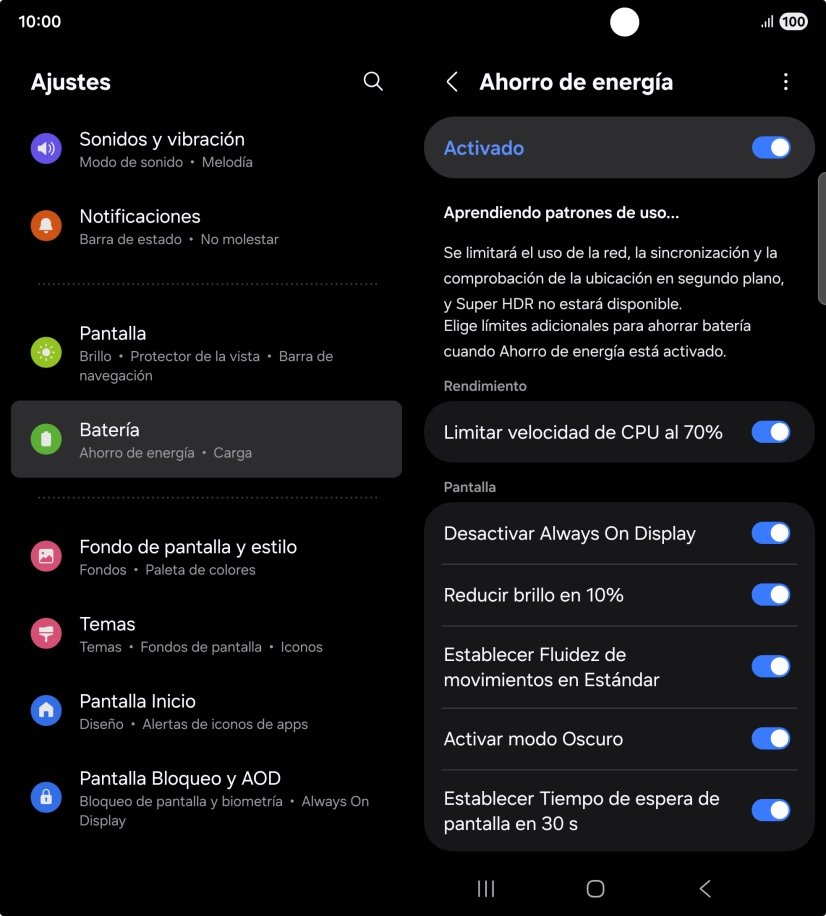Image resolution: width=826 pixels, height=916 pixels.
Task: Toggle Tiempo de espera de pantalla en 30 s
Action: point(770,811)
